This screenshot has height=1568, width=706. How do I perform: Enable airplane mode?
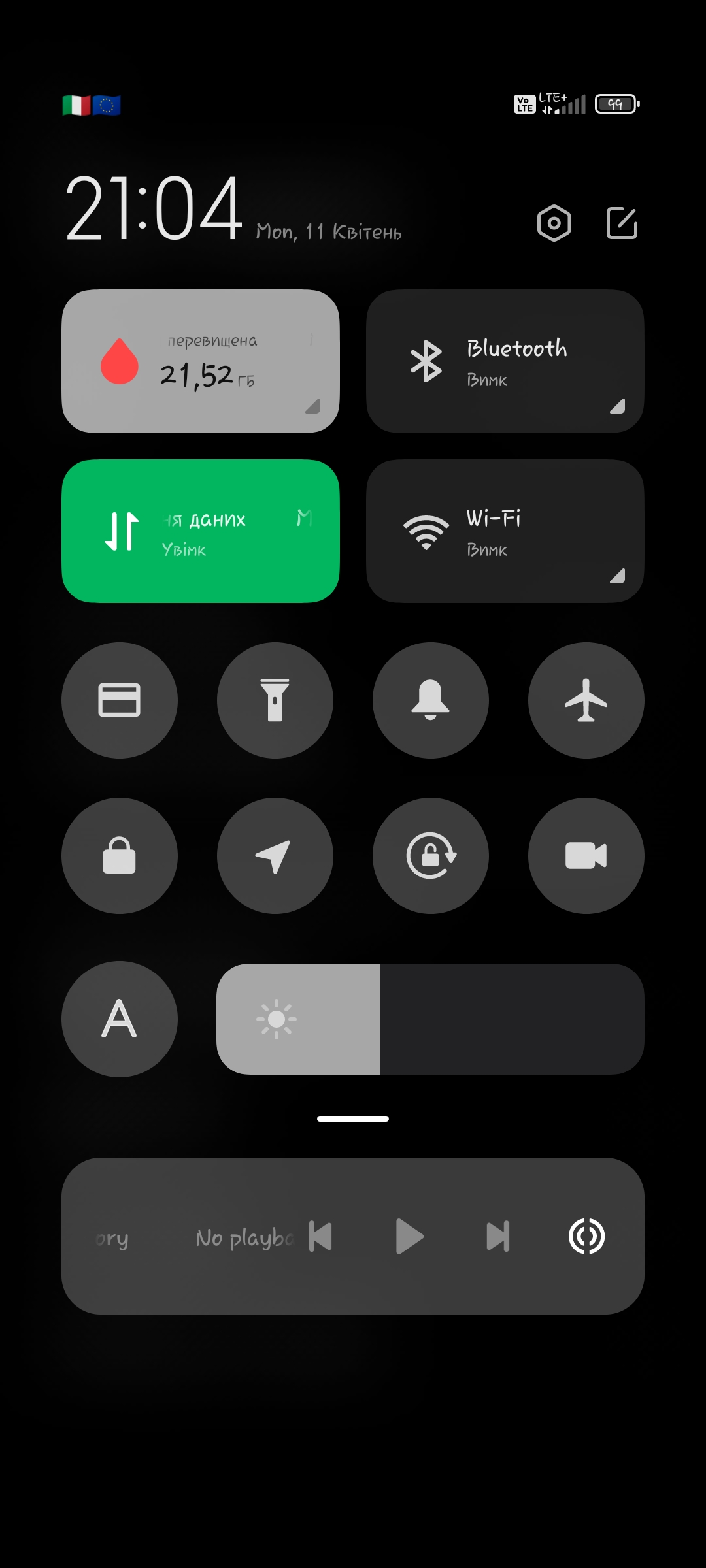(586, 700)
